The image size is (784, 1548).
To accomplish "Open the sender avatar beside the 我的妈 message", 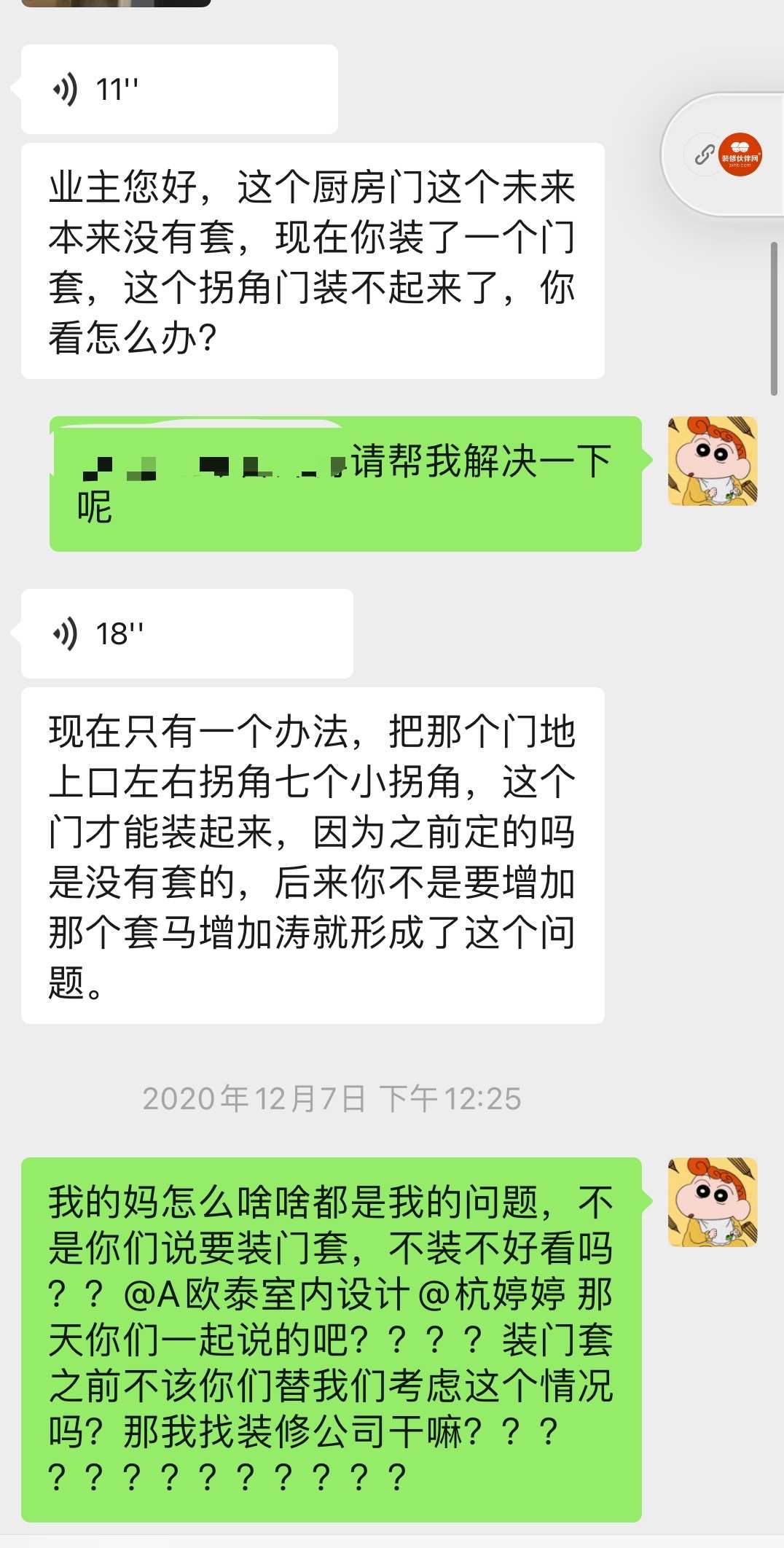I will point(712,1202).
